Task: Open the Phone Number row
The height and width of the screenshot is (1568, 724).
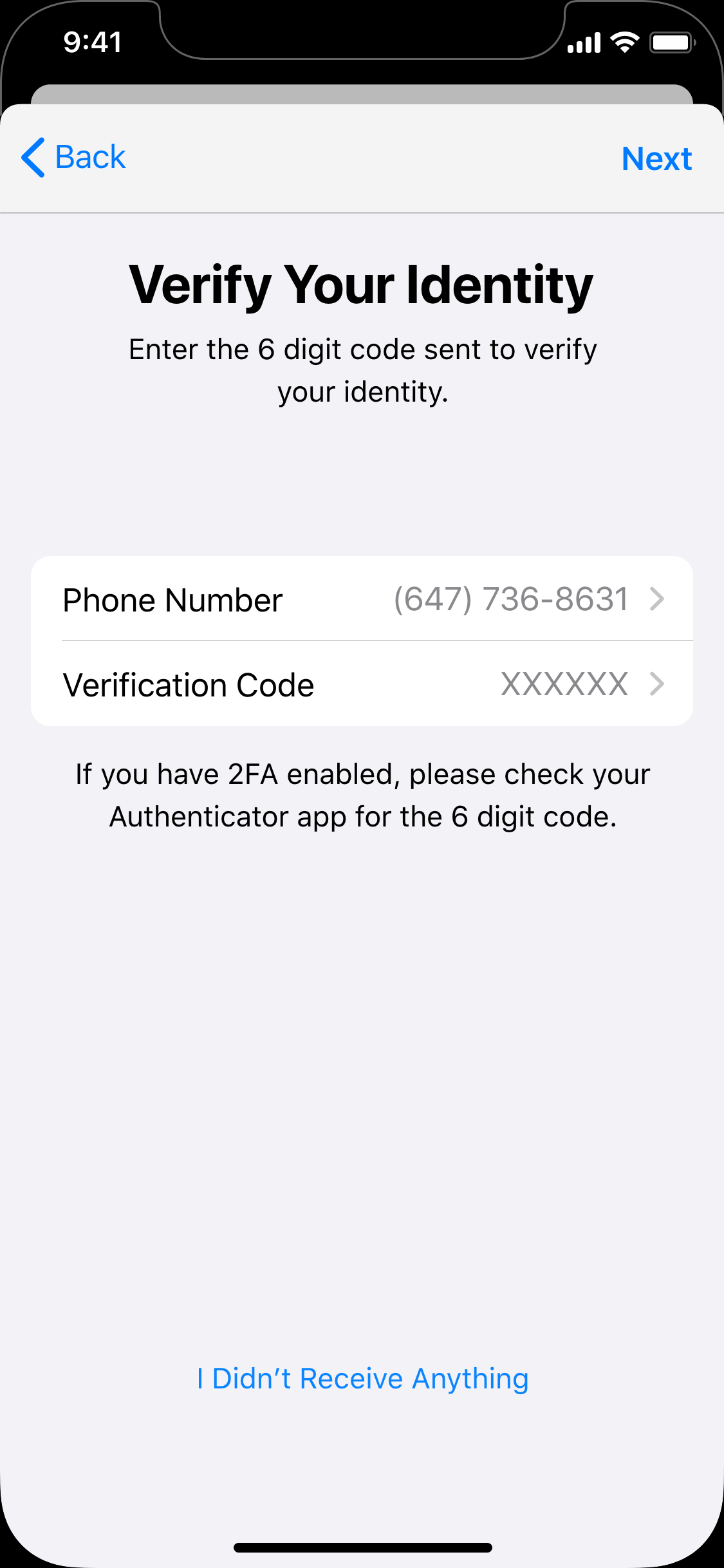Action: pyautogui.click(x=362, y=599)
